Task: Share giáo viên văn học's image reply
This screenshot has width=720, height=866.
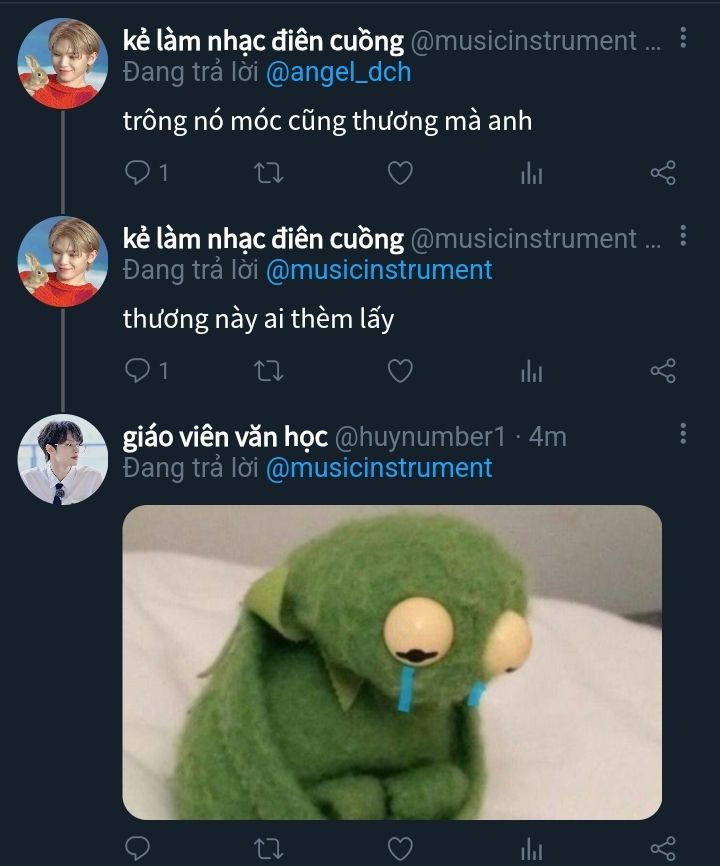Action: (663, 849)
